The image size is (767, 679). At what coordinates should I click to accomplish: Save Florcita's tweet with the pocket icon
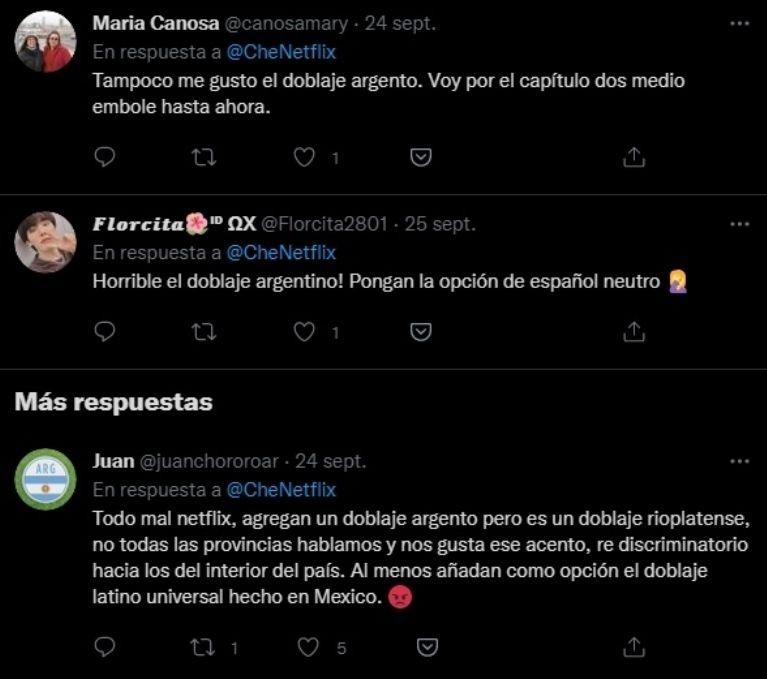click(422, 331)
